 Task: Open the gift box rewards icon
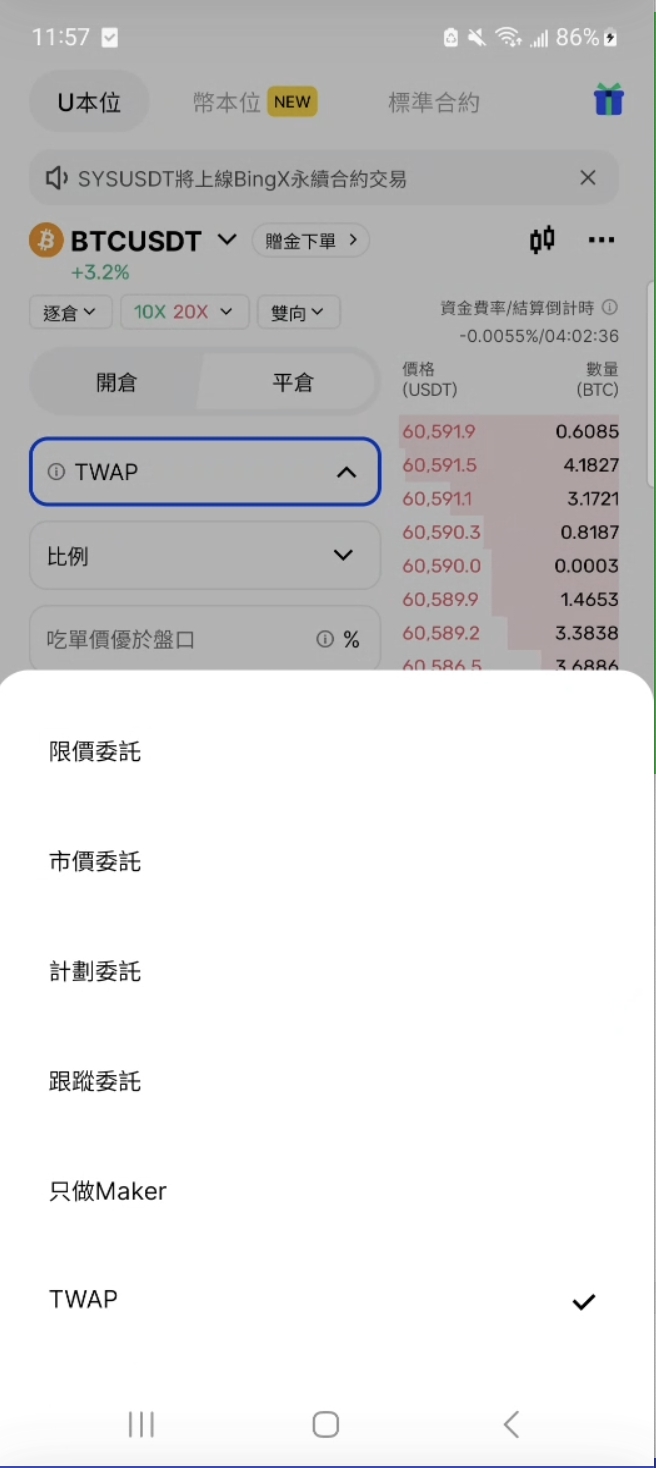click(x=608, y=101)
